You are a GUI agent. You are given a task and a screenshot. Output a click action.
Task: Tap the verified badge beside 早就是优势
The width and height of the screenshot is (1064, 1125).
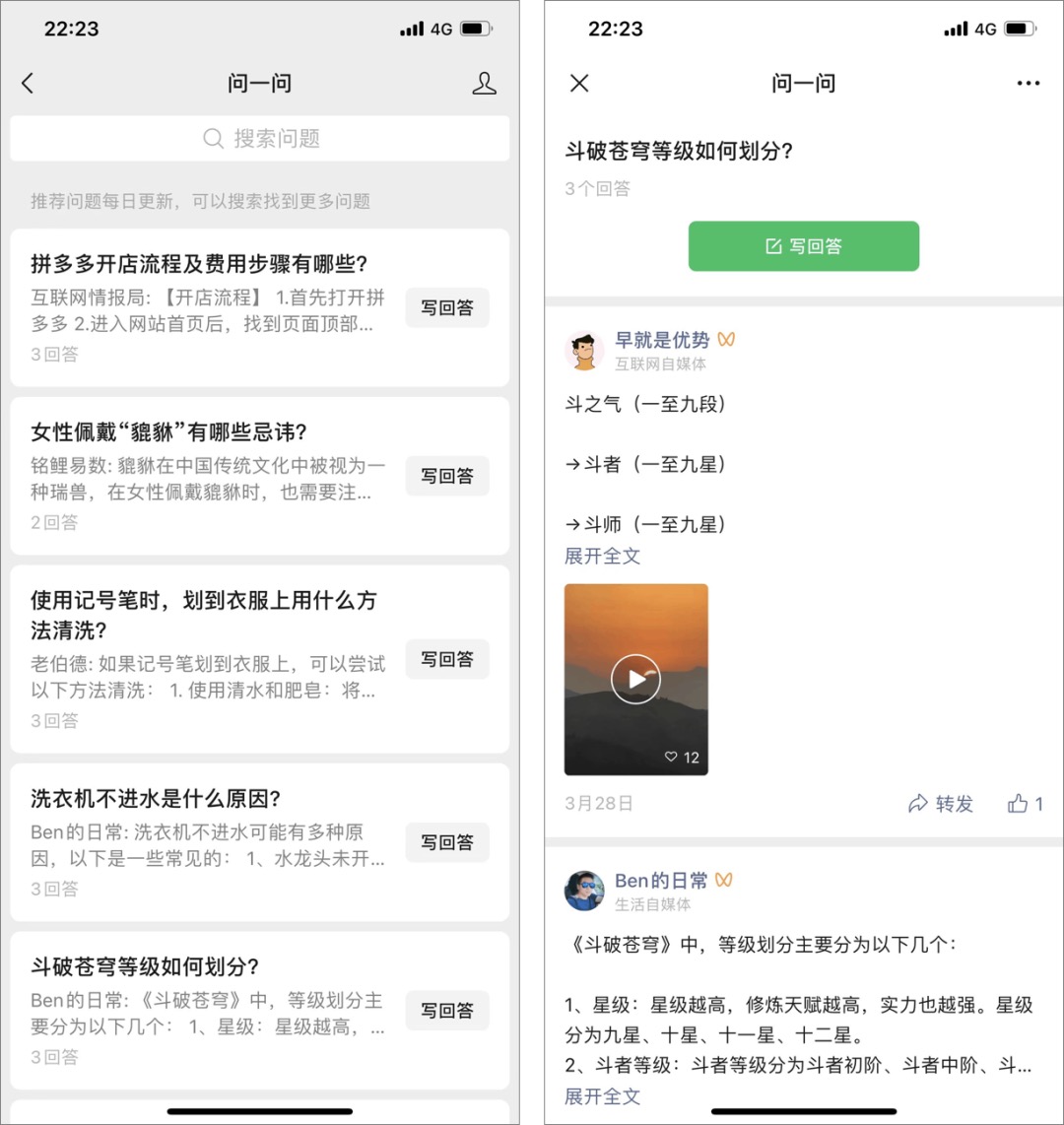(x=726, y=339)
